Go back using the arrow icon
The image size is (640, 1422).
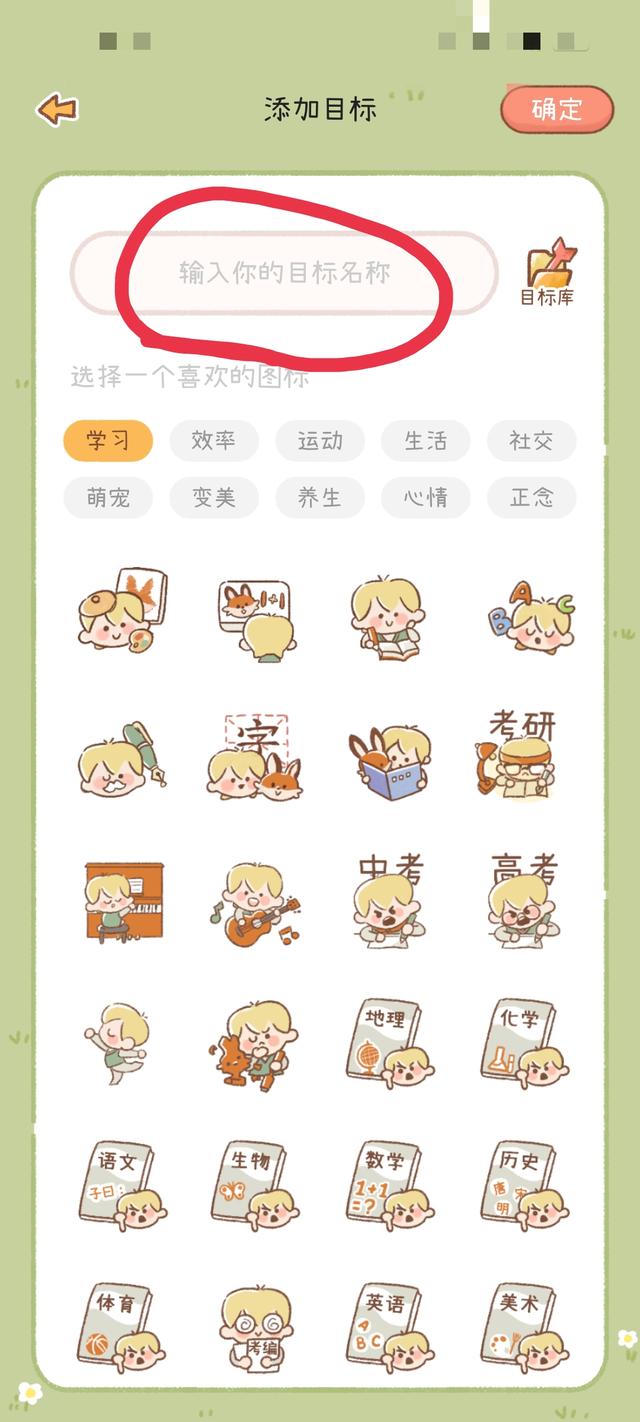(57, 109)
